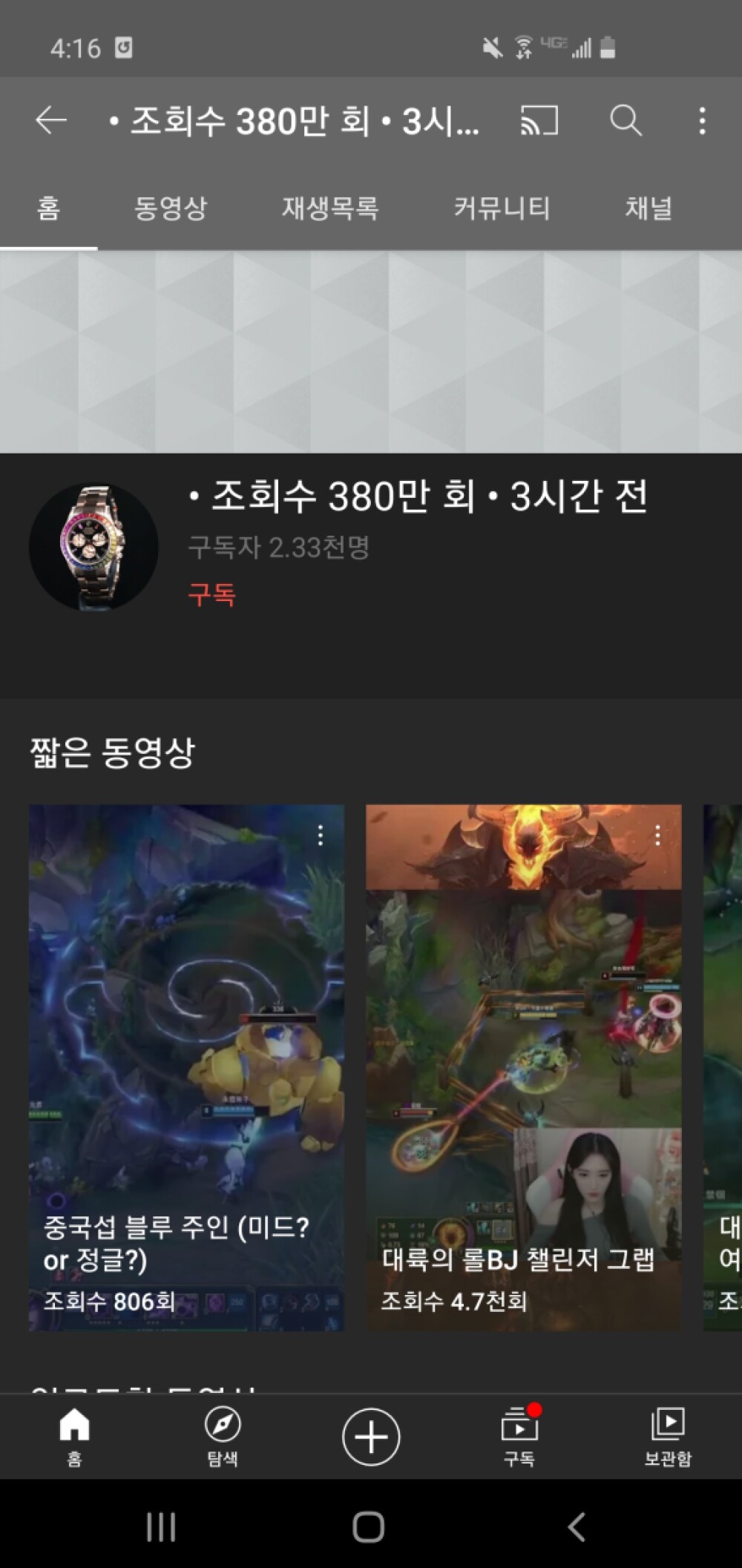Open the top-right overflow menu
Screen dimensions: 742x1568
click(x=702, y=120)
